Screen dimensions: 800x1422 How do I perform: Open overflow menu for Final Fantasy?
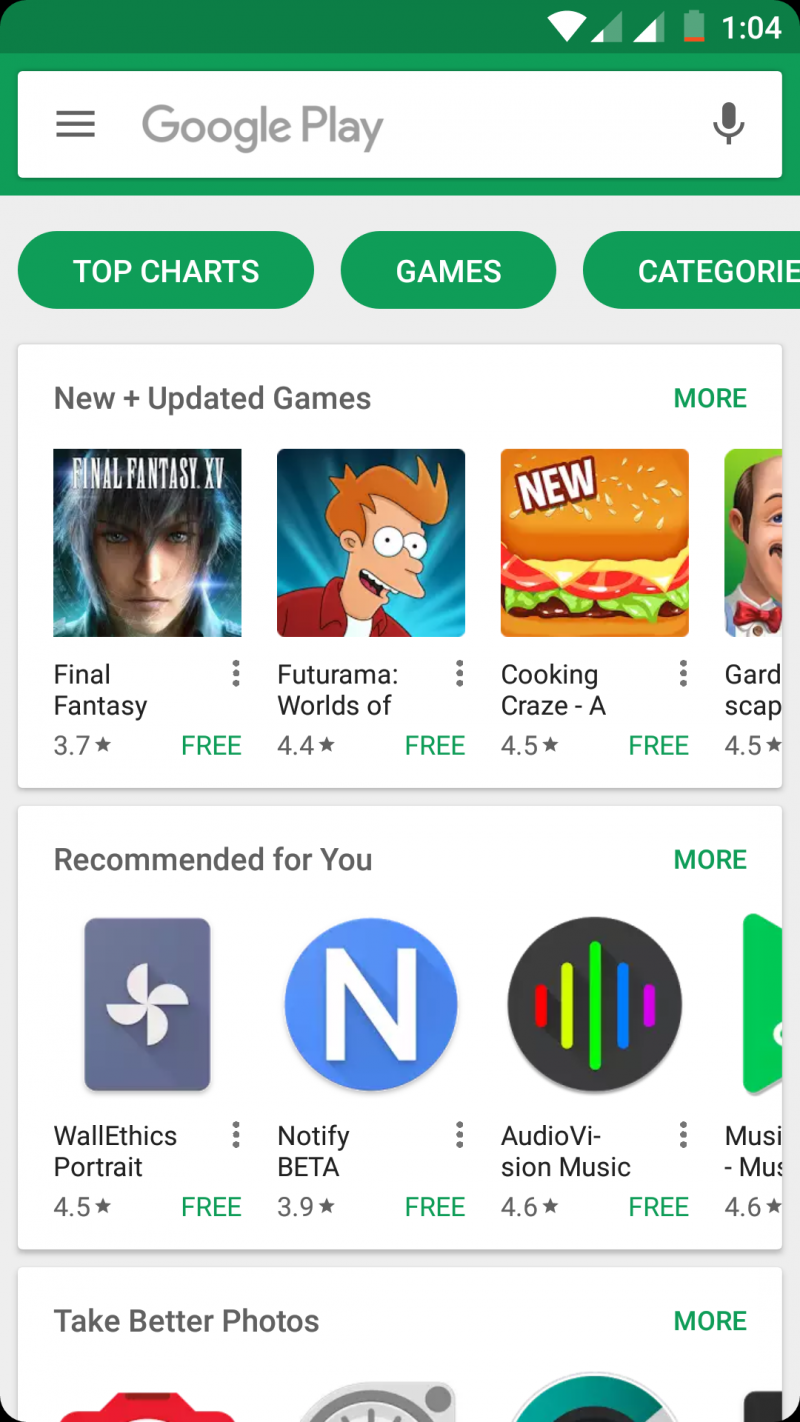tap(236, 674)
